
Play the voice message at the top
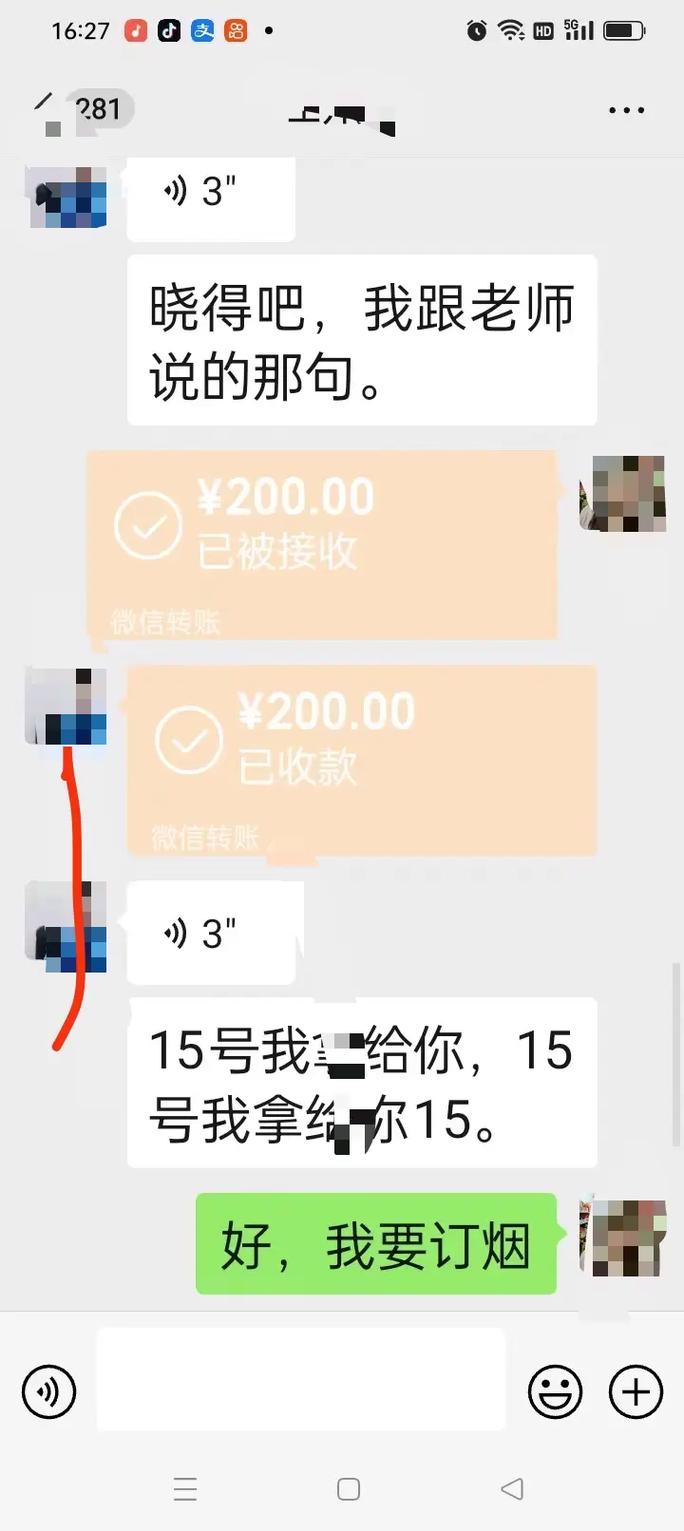click(x=211, y=192)
